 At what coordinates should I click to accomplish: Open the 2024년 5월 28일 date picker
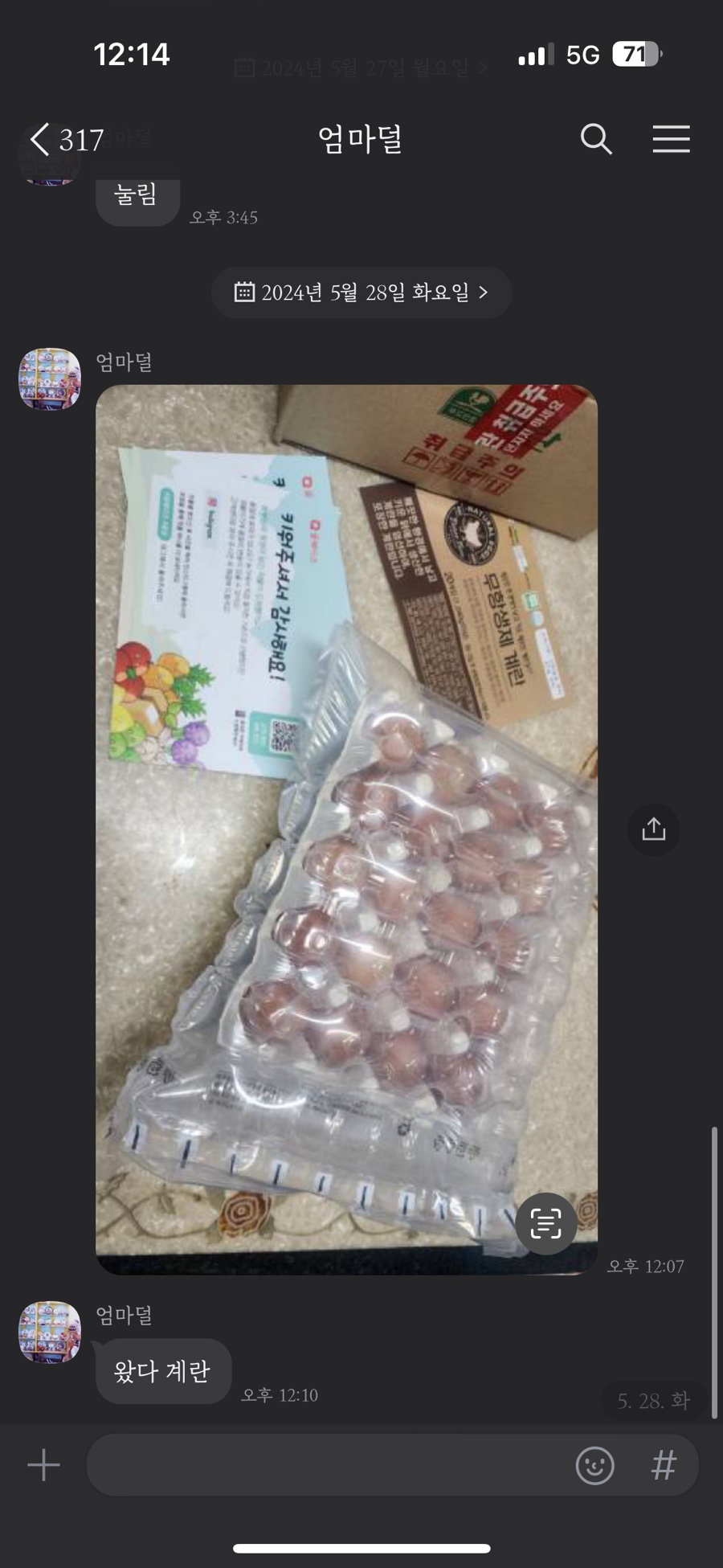pos(361,293)
